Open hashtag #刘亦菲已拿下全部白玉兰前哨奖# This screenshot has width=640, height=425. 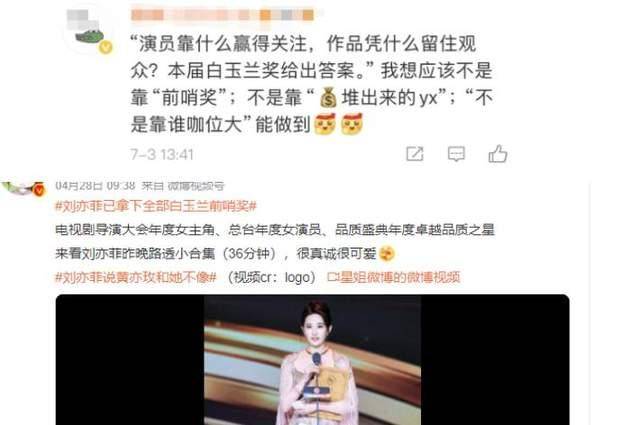(x=155, y=206)
